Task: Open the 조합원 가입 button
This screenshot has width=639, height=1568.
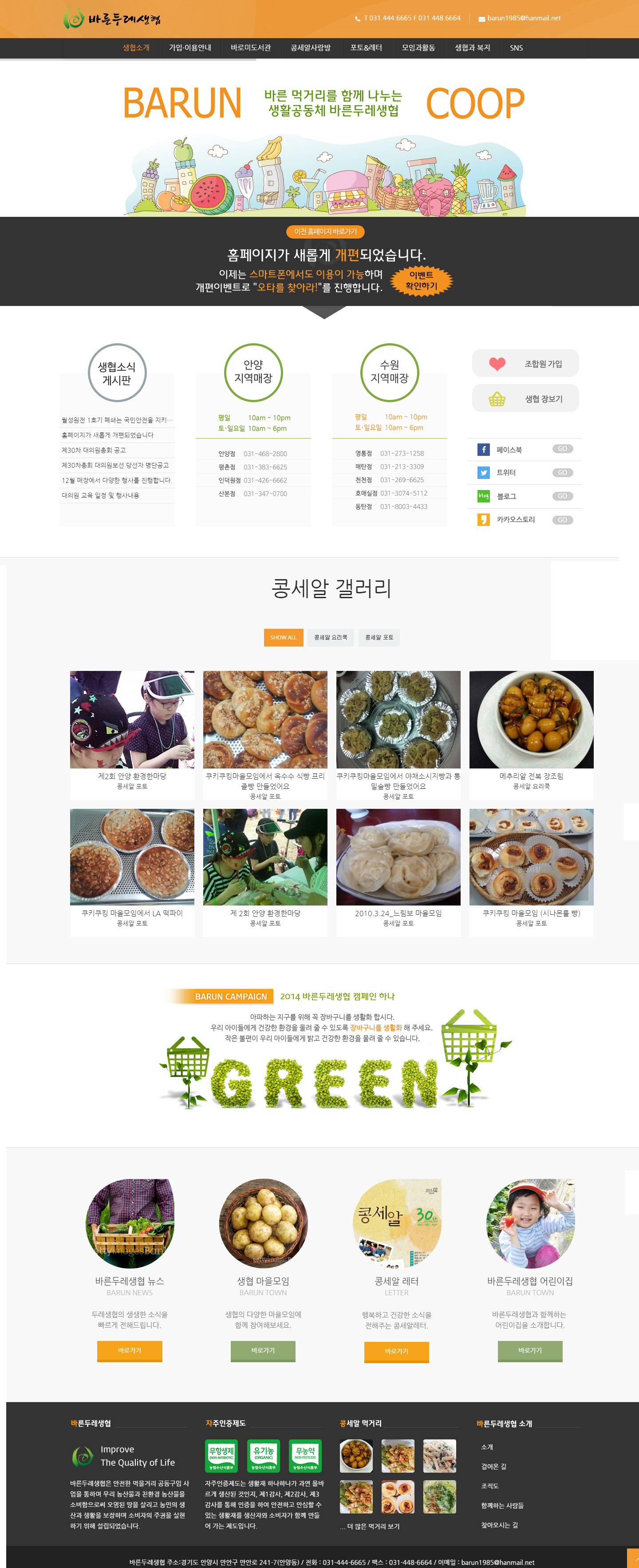Action: click(525, 364)
